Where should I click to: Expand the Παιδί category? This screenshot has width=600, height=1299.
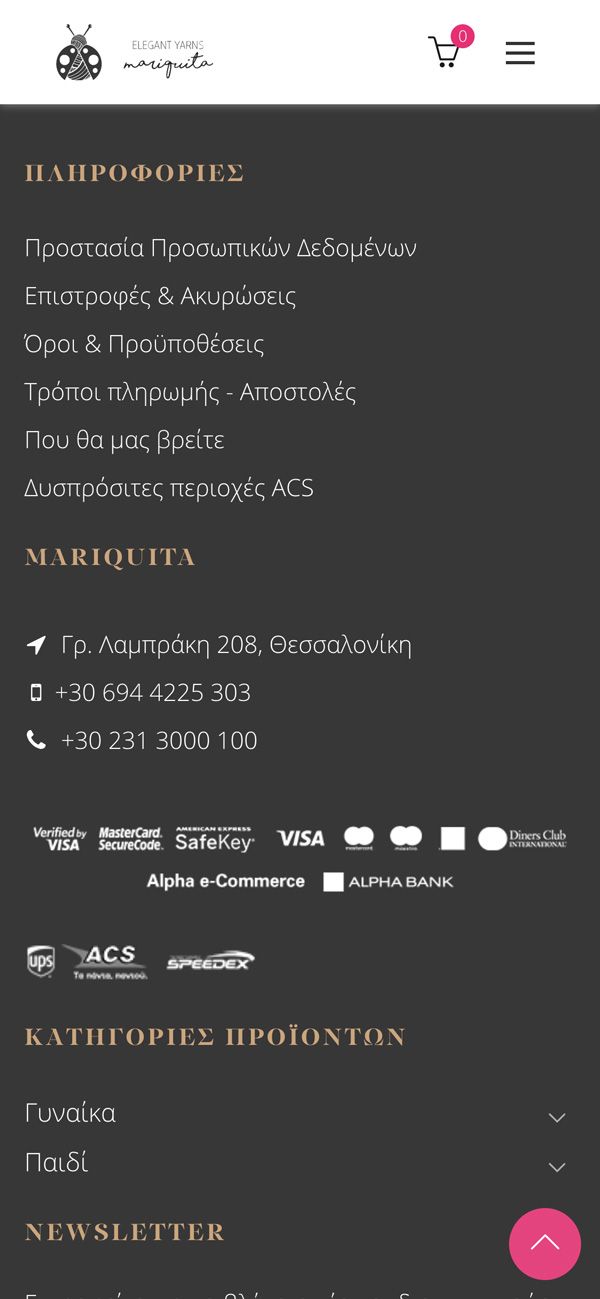tap(557, 1166)
